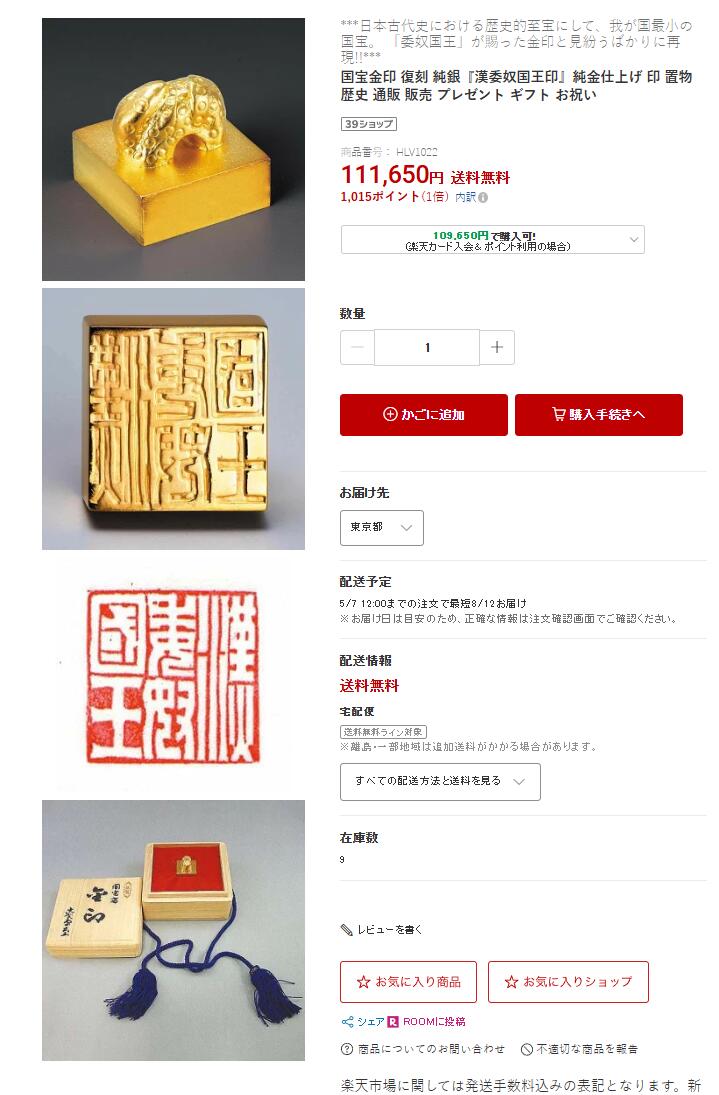The image size is (719, 1095).
Task: Increase quantity with the plus button
Action: (497, 348)
